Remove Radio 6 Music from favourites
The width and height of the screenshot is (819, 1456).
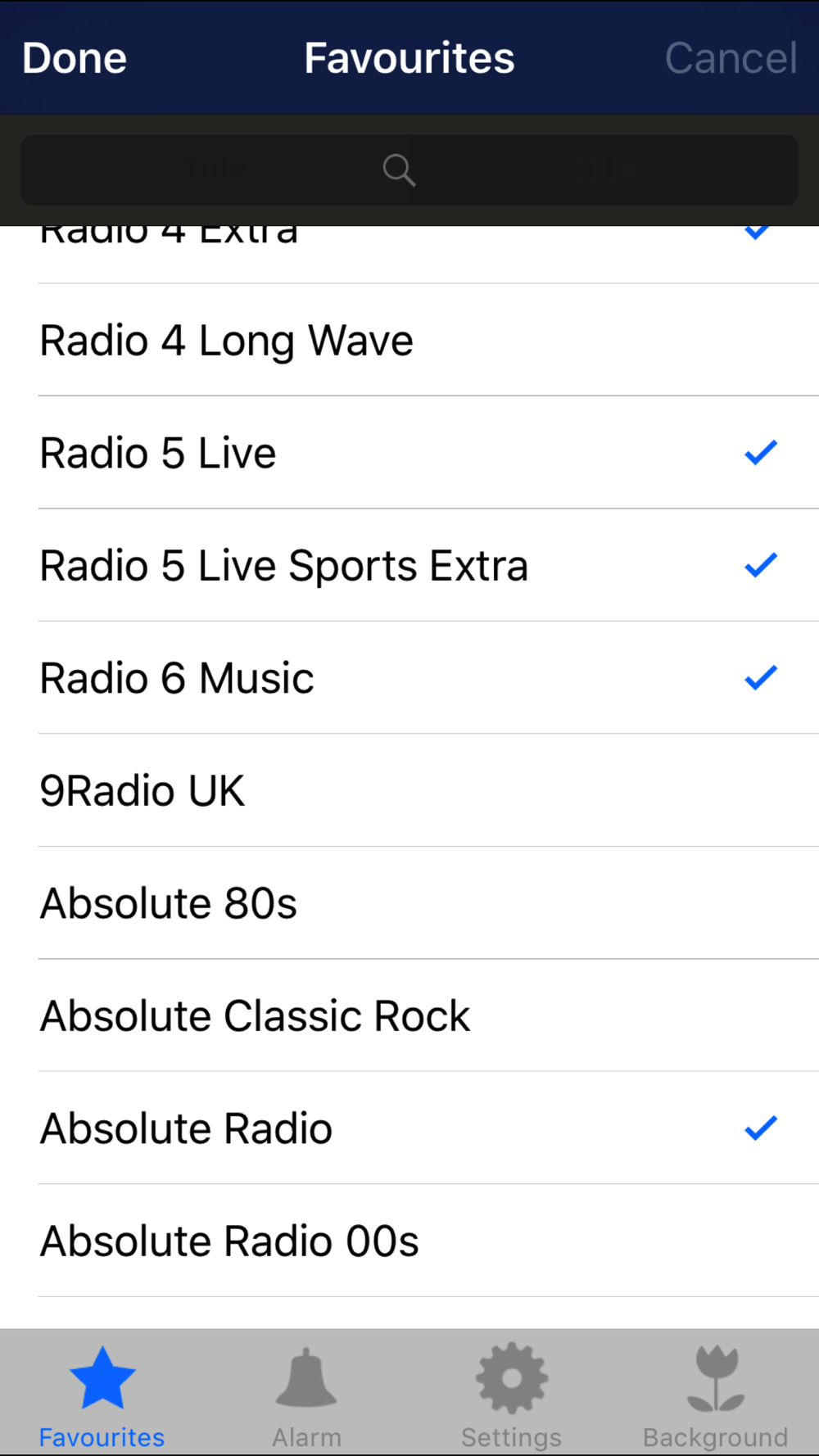409,678
